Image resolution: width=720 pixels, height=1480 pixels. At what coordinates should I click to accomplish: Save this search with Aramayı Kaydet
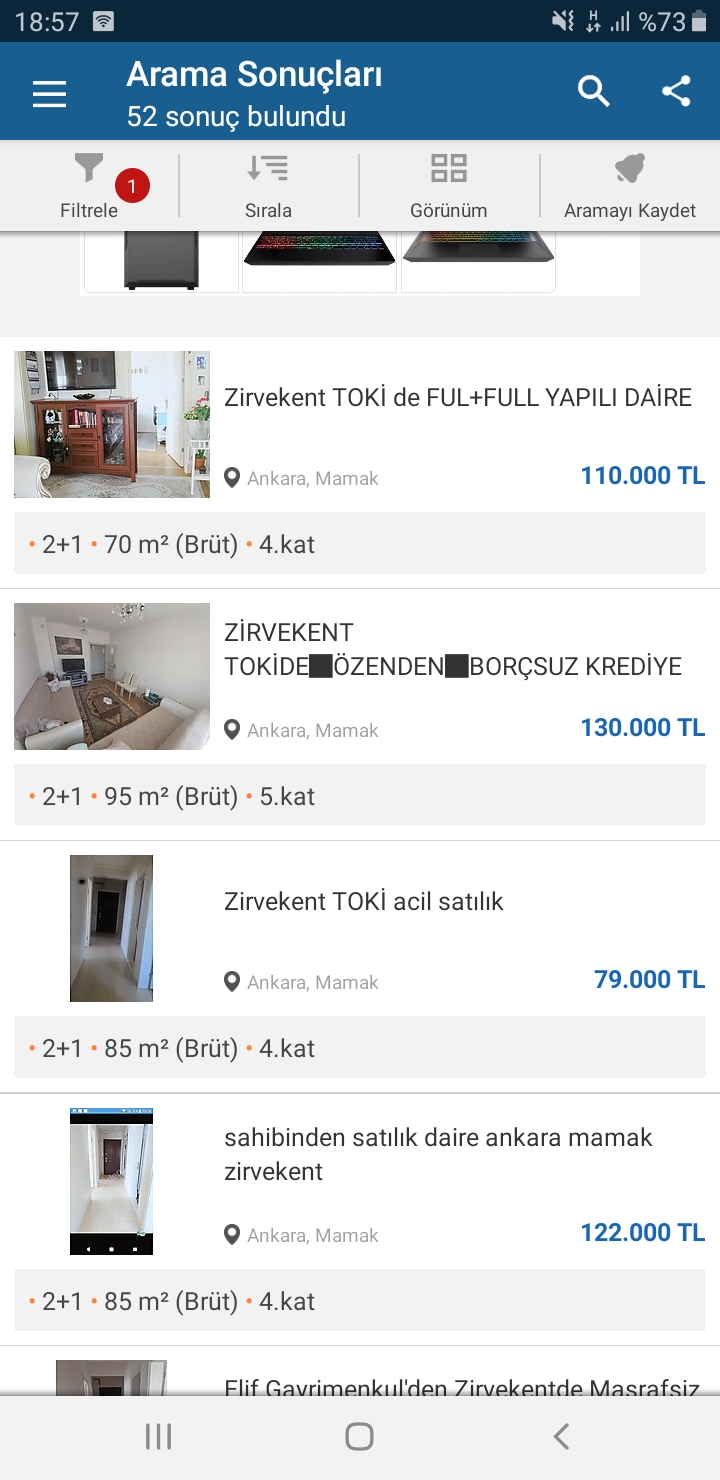click(x=630, y=185)
